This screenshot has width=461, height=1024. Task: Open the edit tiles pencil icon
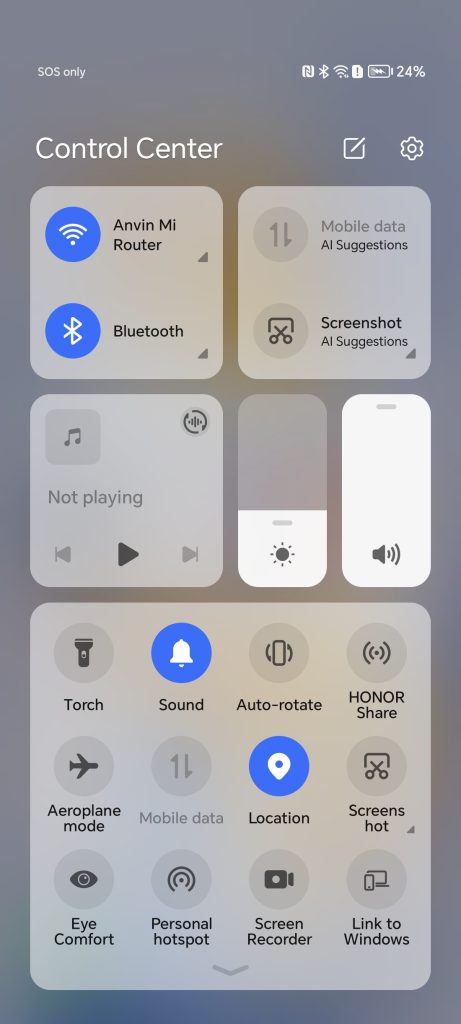coord(354,149)
